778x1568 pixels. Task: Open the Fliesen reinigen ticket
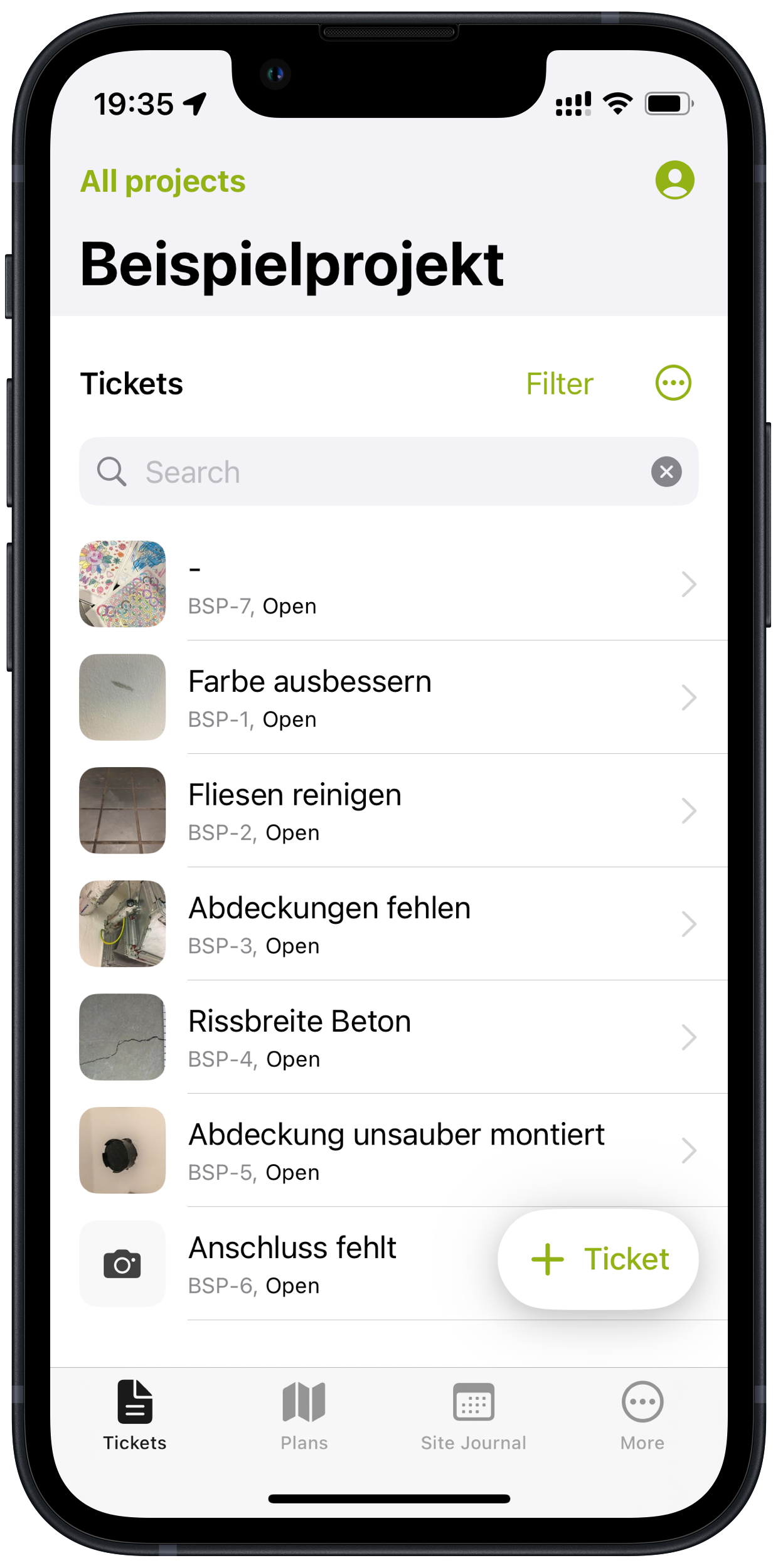[389, 810]
